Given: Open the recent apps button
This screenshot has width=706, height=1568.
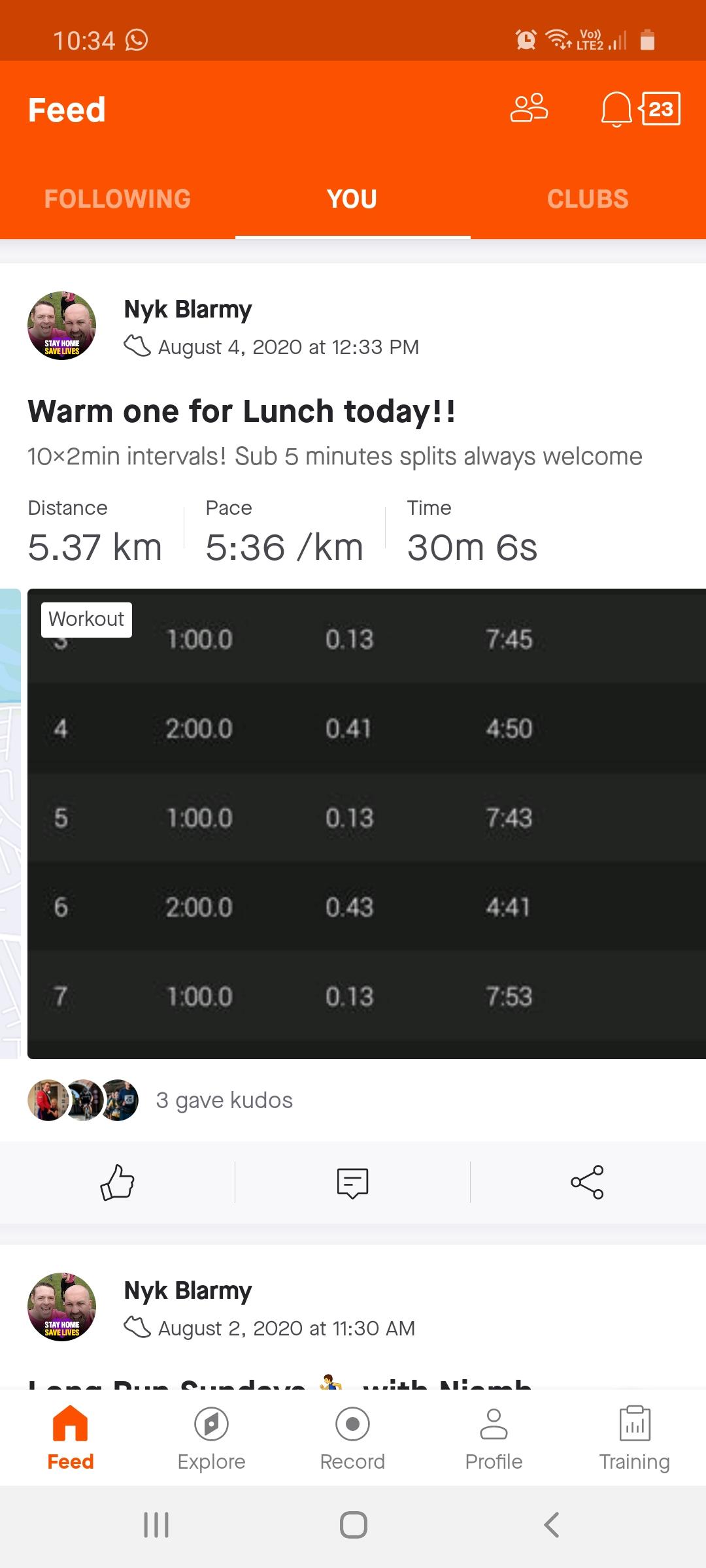Looking at the screenshot, I should [156, 1525].
